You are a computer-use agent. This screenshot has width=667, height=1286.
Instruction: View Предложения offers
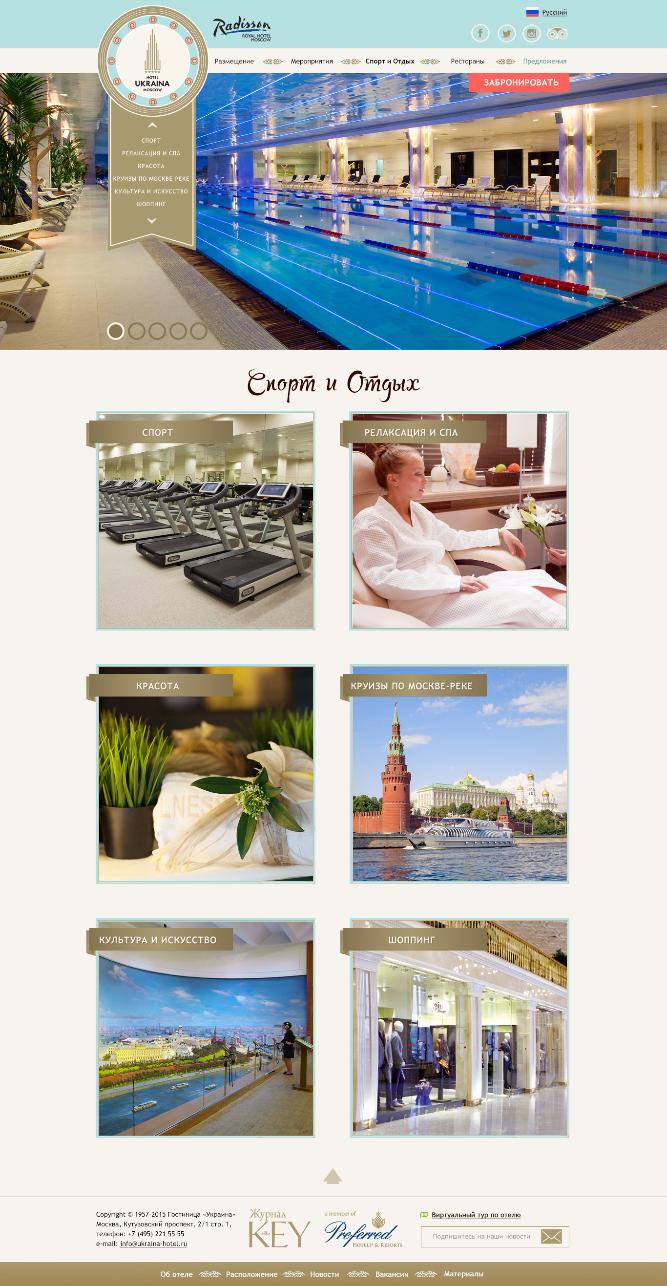(544, 61)
